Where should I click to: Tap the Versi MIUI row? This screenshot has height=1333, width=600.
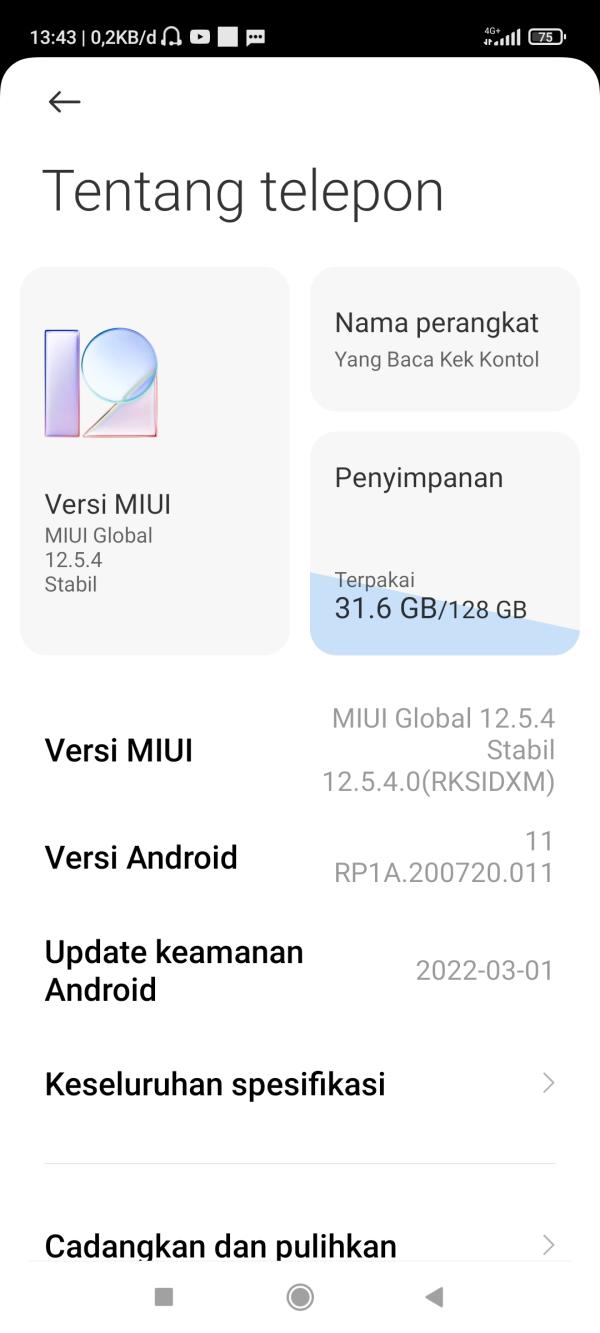[300, 750]
